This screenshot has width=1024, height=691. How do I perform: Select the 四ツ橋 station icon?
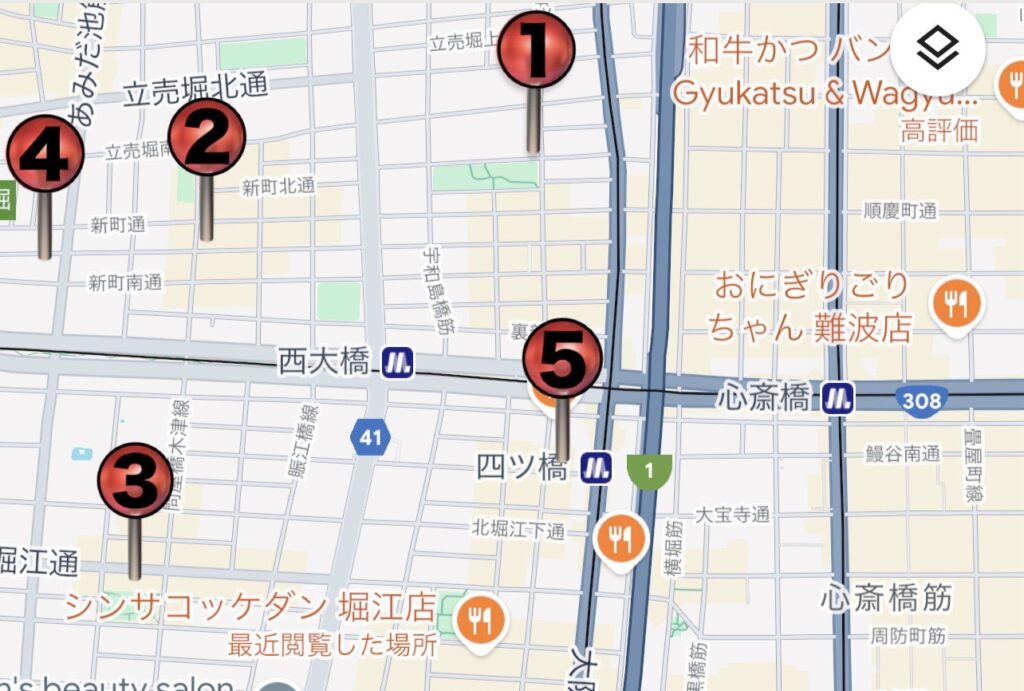click(597, 466)
